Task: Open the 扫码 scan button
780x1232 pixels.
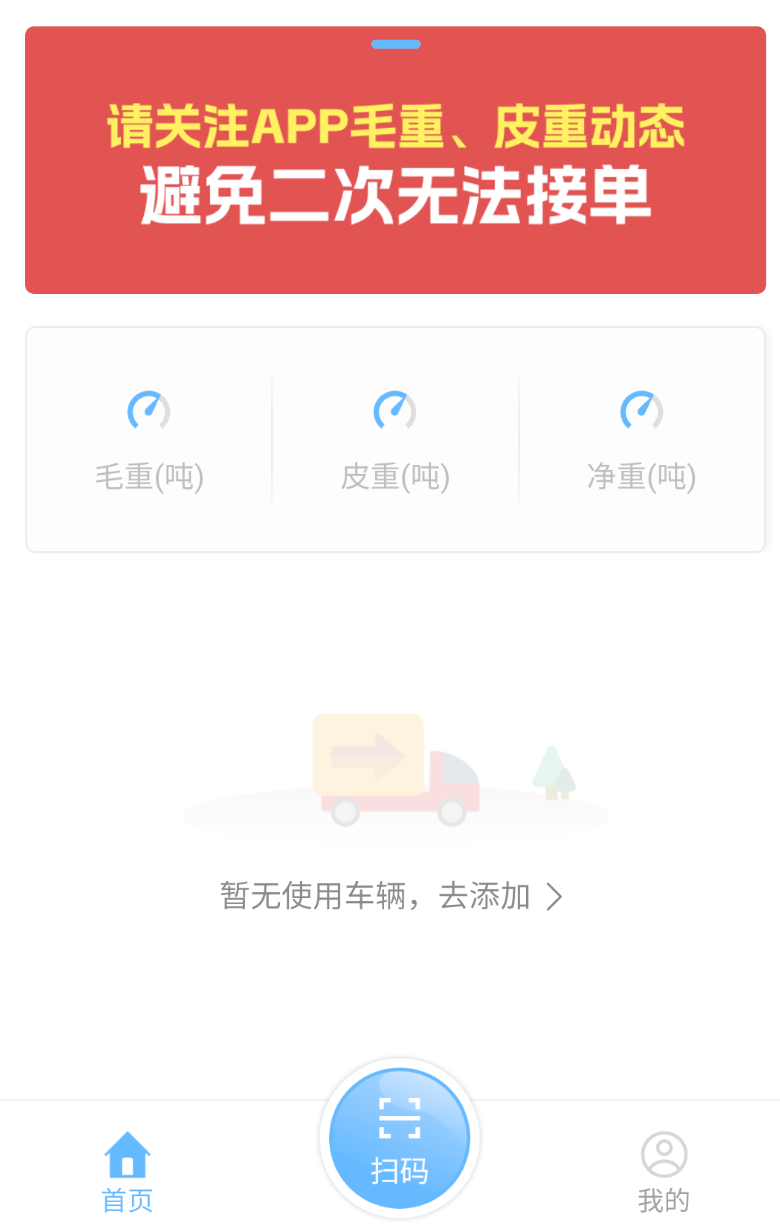Action: tap(399, 1138)
